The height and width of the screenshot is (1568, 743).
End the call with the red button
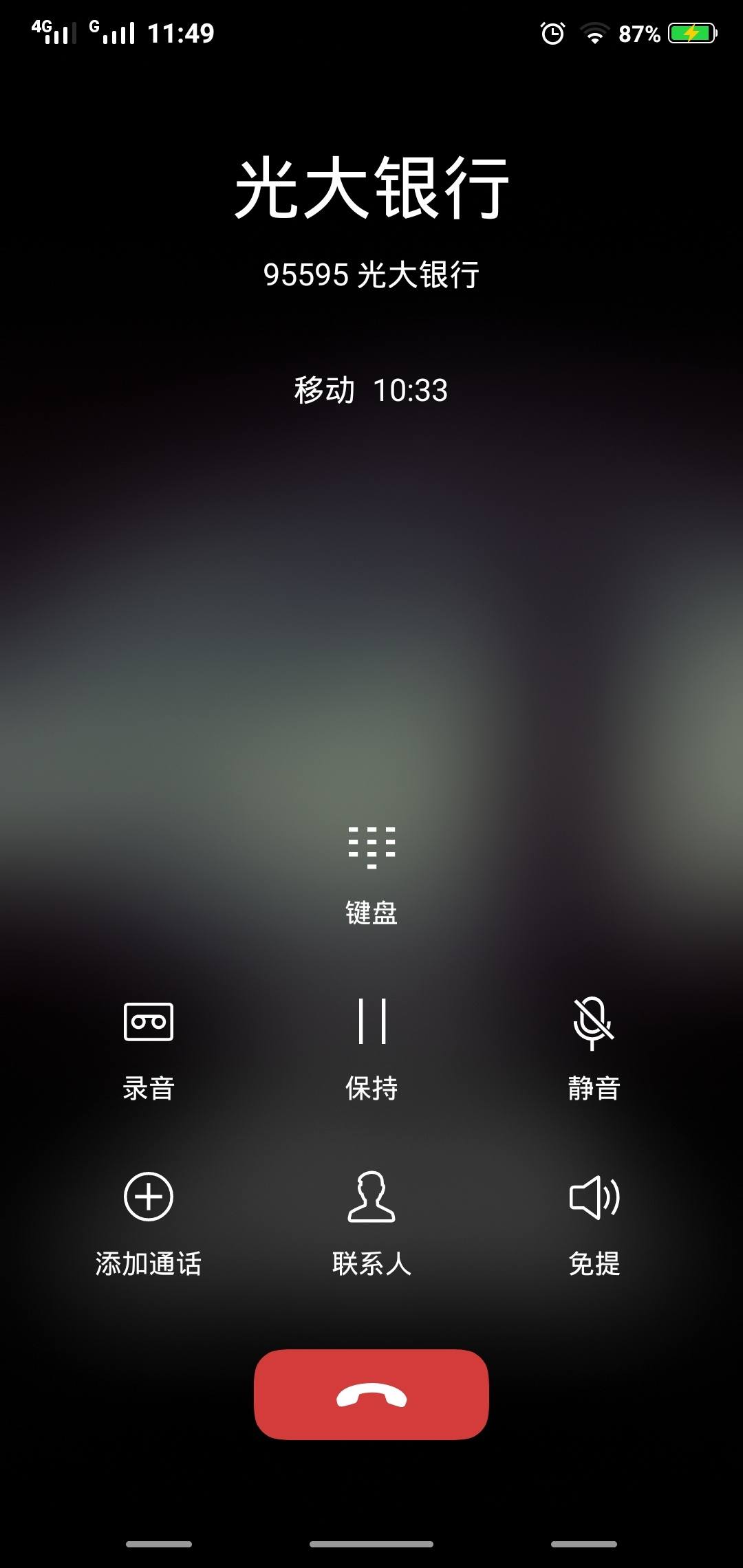pyautogui.click(x=371, y=1394)
